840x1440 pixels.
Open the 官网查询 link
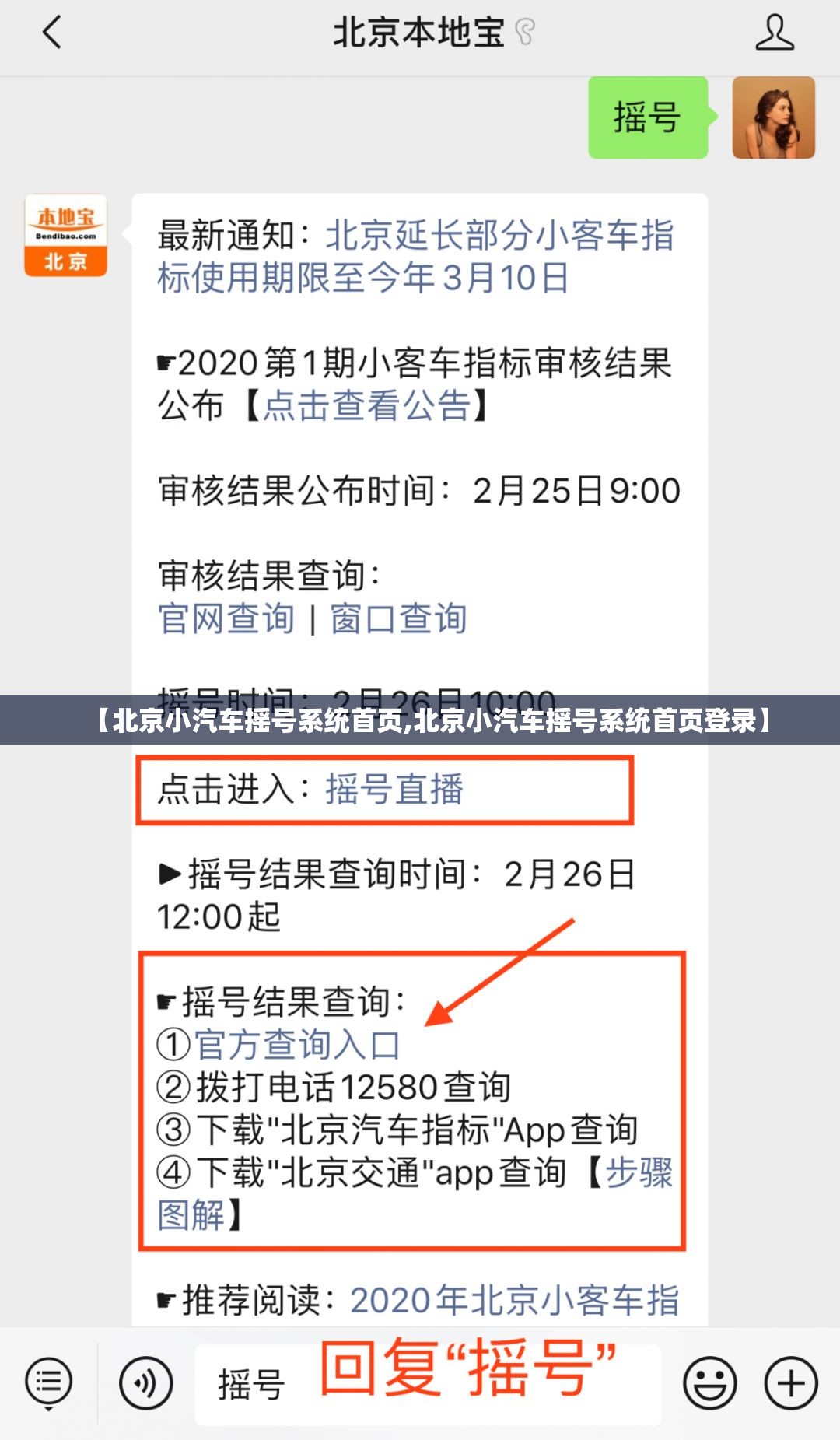coord(226,619)
